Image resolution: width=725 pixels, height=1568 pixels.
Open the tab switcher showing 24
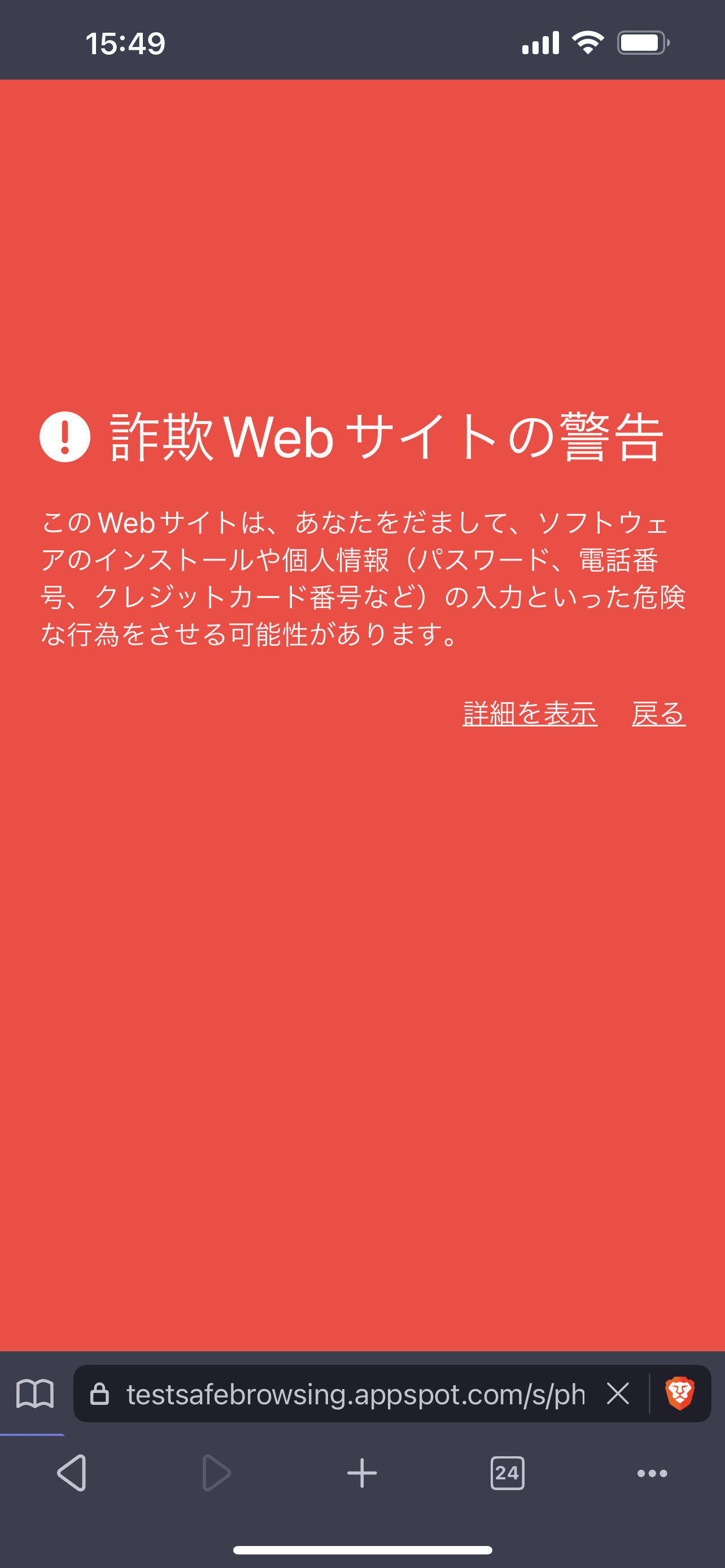click(507, 1473)
